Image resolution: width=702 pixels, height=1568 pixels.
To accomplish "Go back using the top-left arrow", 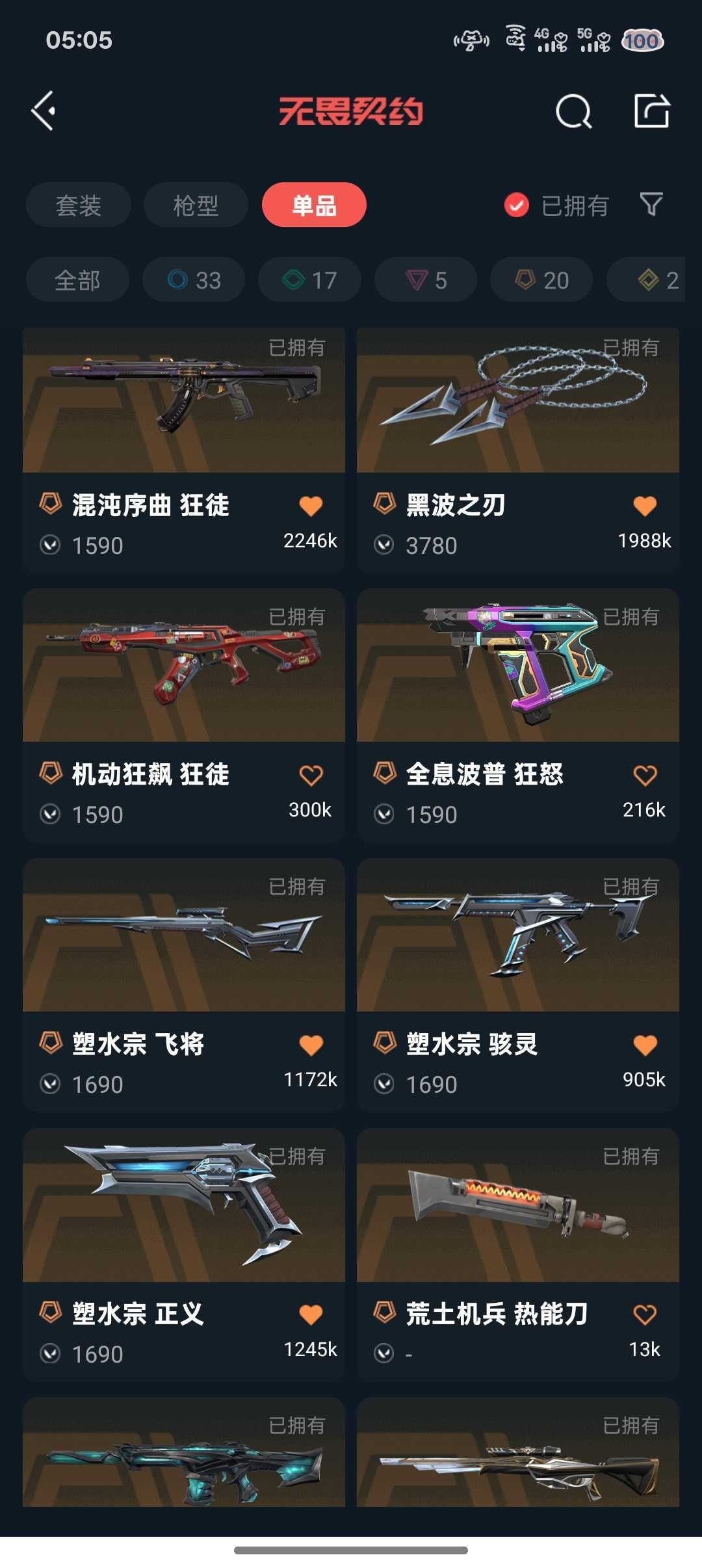I will pyautogui.click(x=44, y=111).
